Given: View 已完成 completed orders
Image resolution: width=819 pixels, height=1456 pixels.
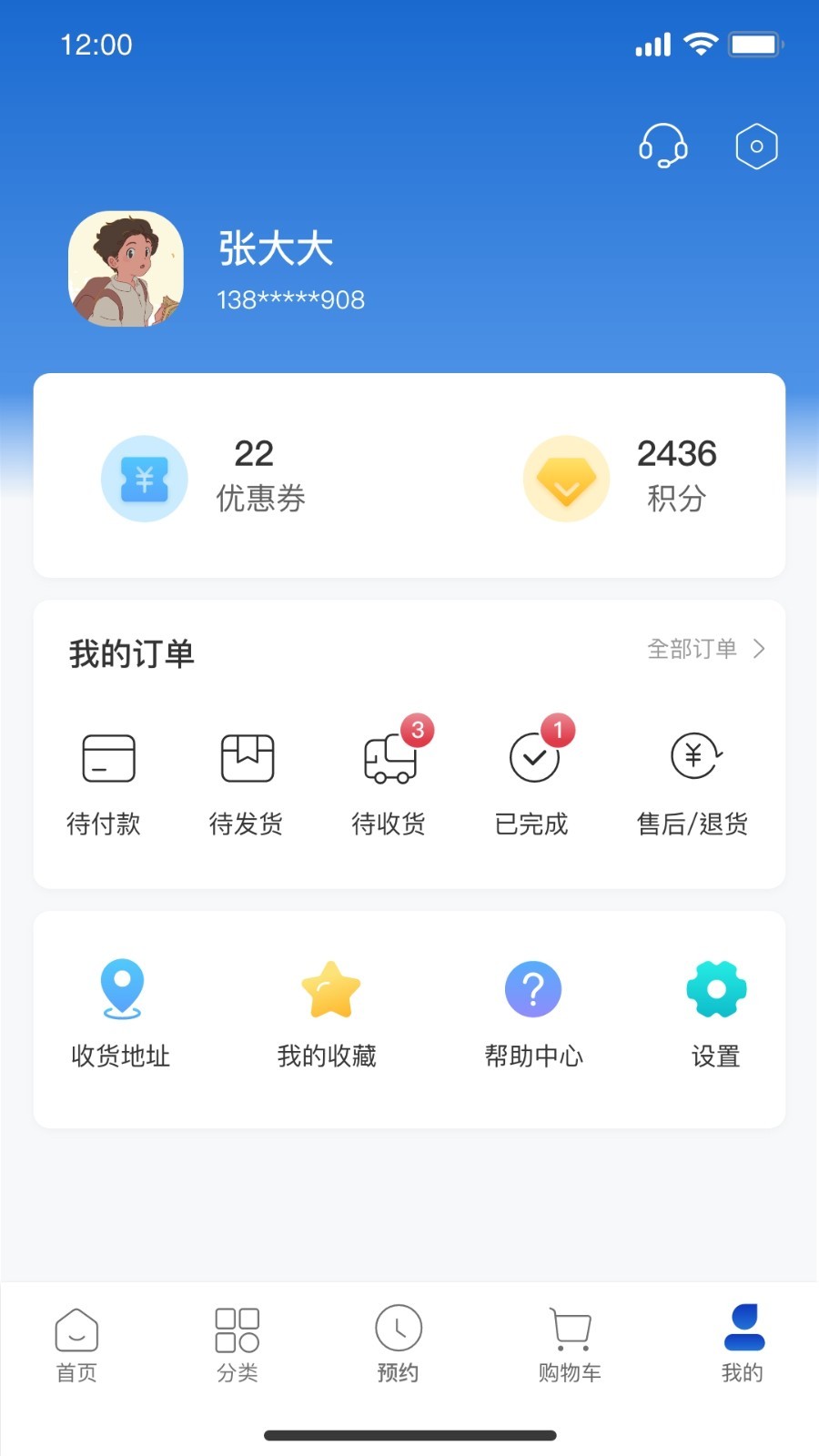Looking at the screenshot, I should click(532, 783).
